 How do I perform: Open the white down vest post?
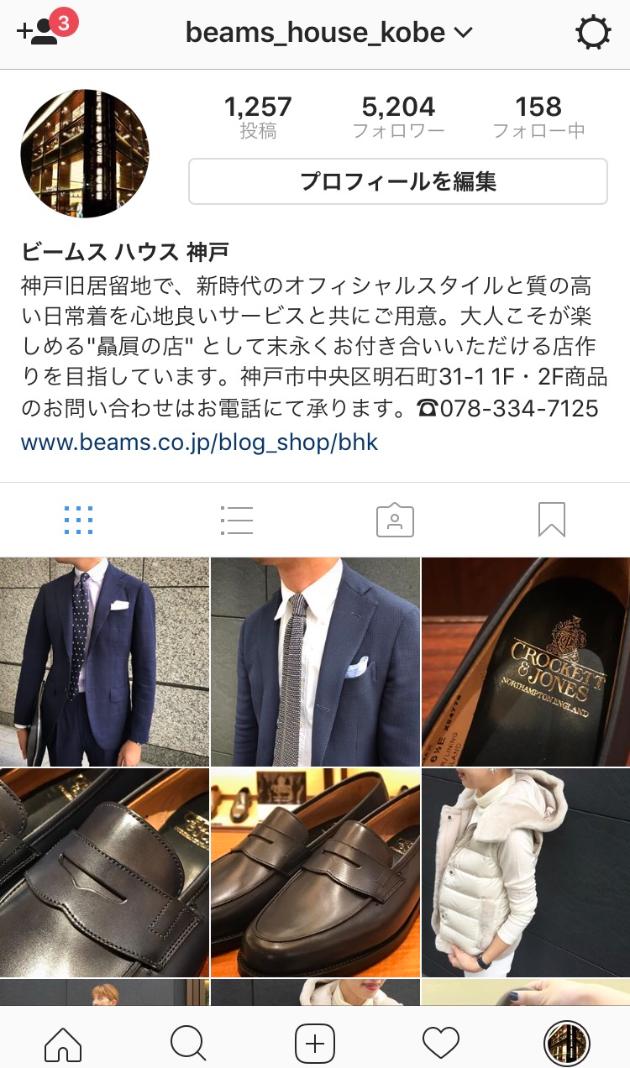point(526,872)
